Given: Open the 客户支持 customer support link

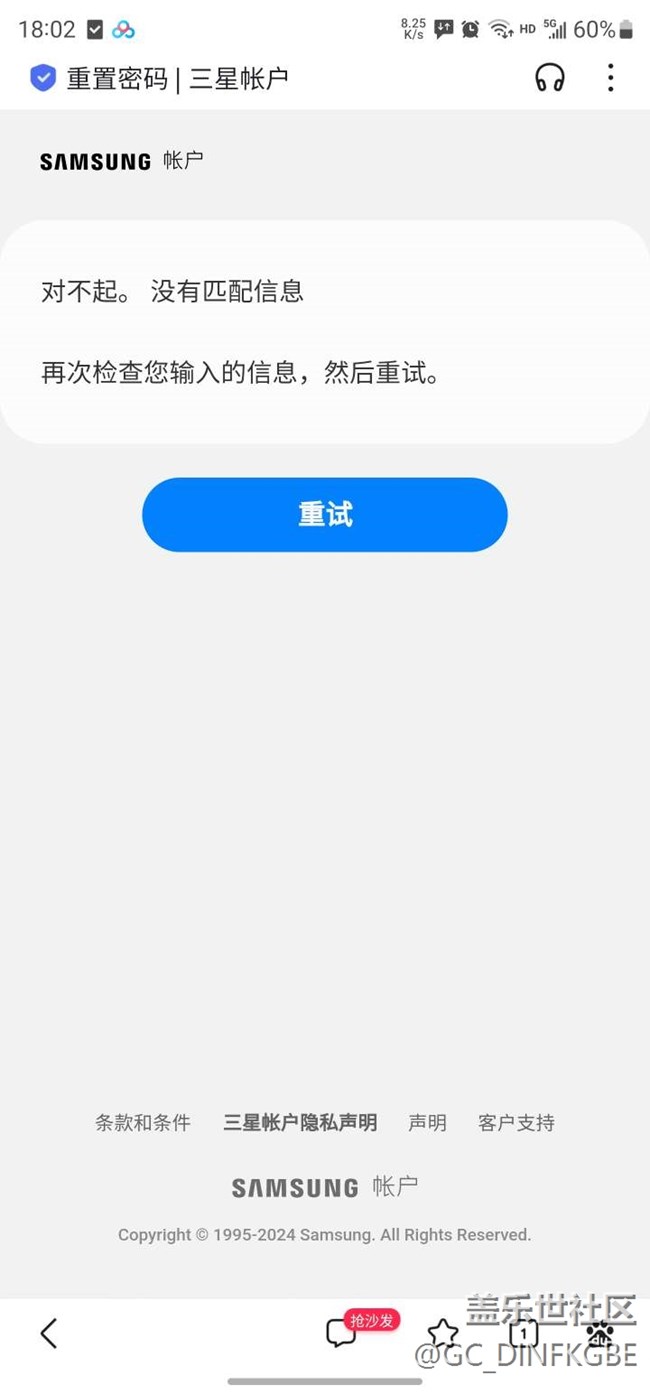Looking at the screenshot, I should pyautogui.click(x=516, y=1123).
